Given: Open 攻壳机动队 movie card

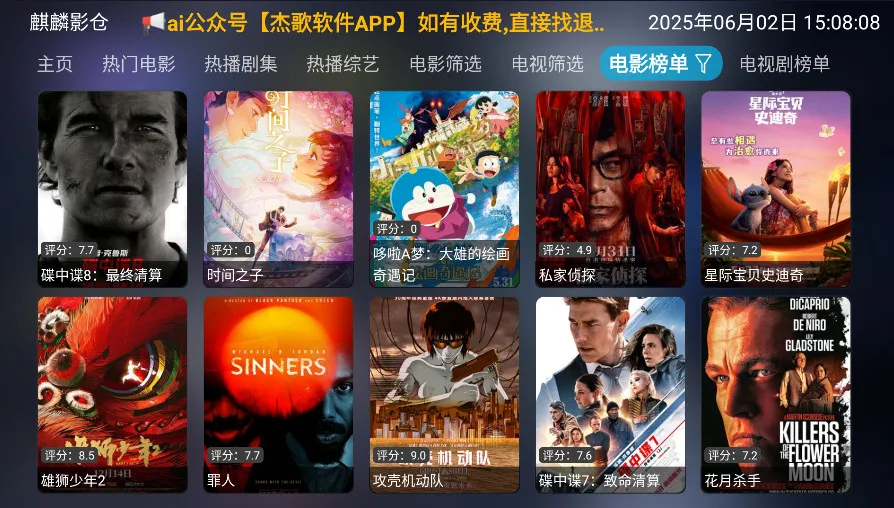Looking at the screenshot, I should (x=444, y=394).
